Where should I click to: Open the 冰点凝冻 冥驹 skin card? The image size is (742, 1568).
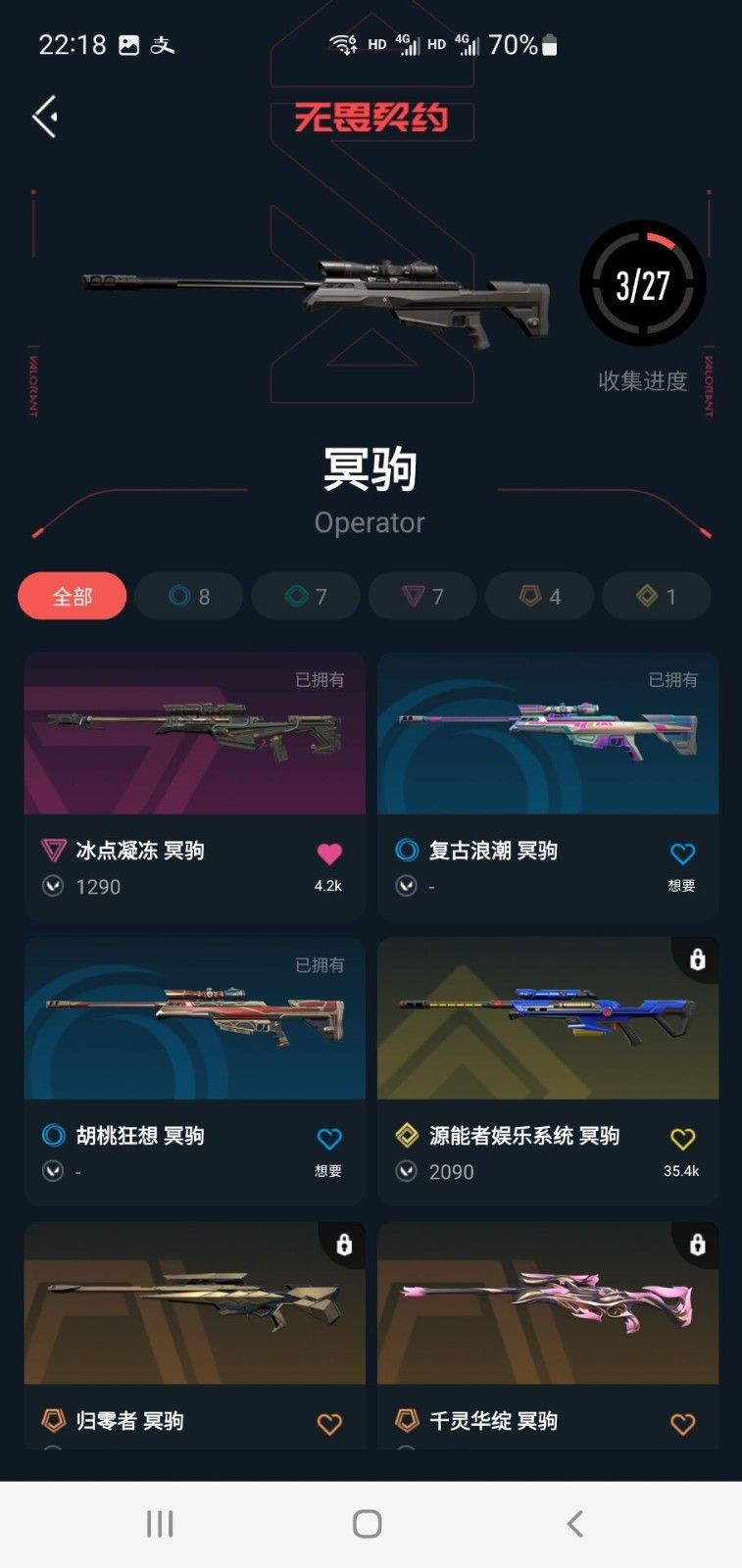(194, 735)
